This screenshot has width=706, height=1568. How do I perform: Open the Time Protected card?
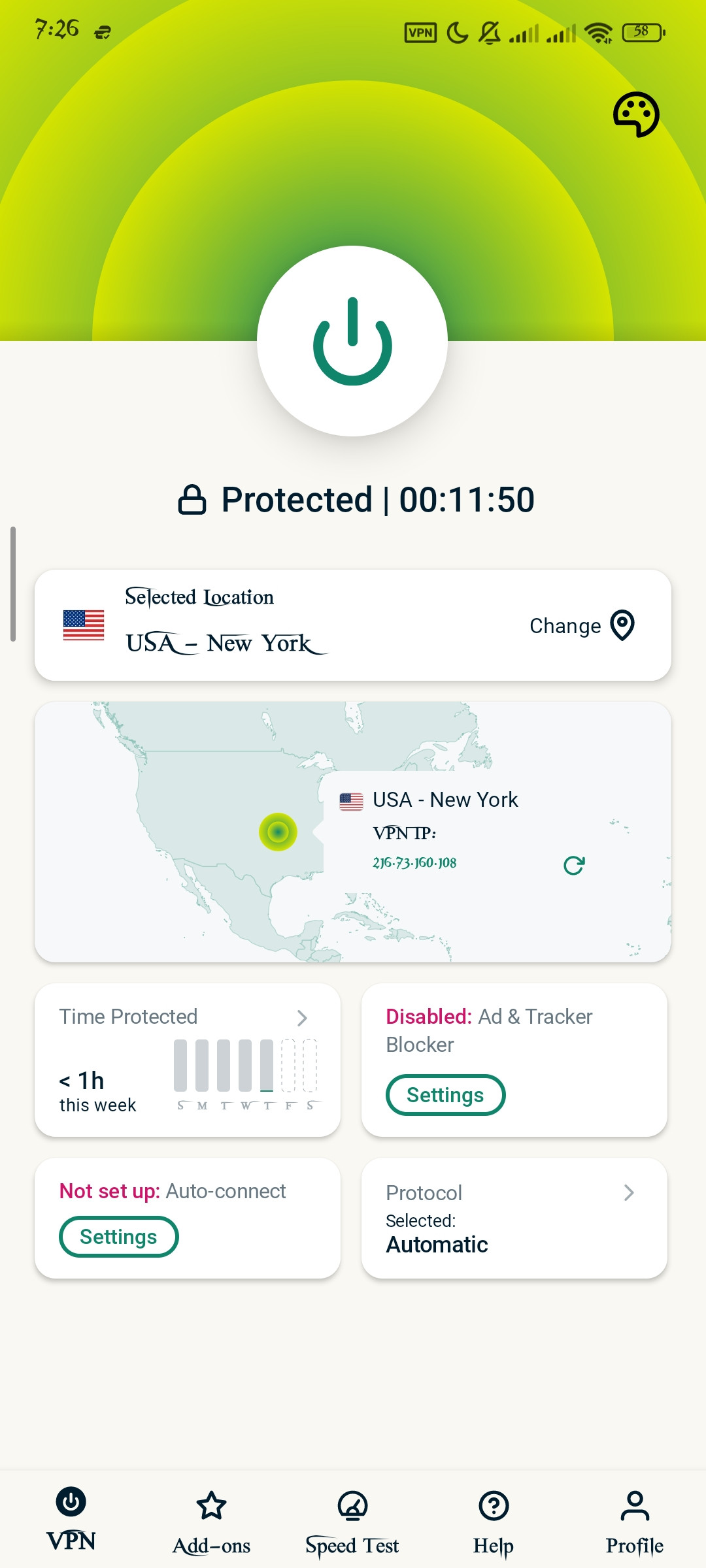click(x=188, y=1060)
